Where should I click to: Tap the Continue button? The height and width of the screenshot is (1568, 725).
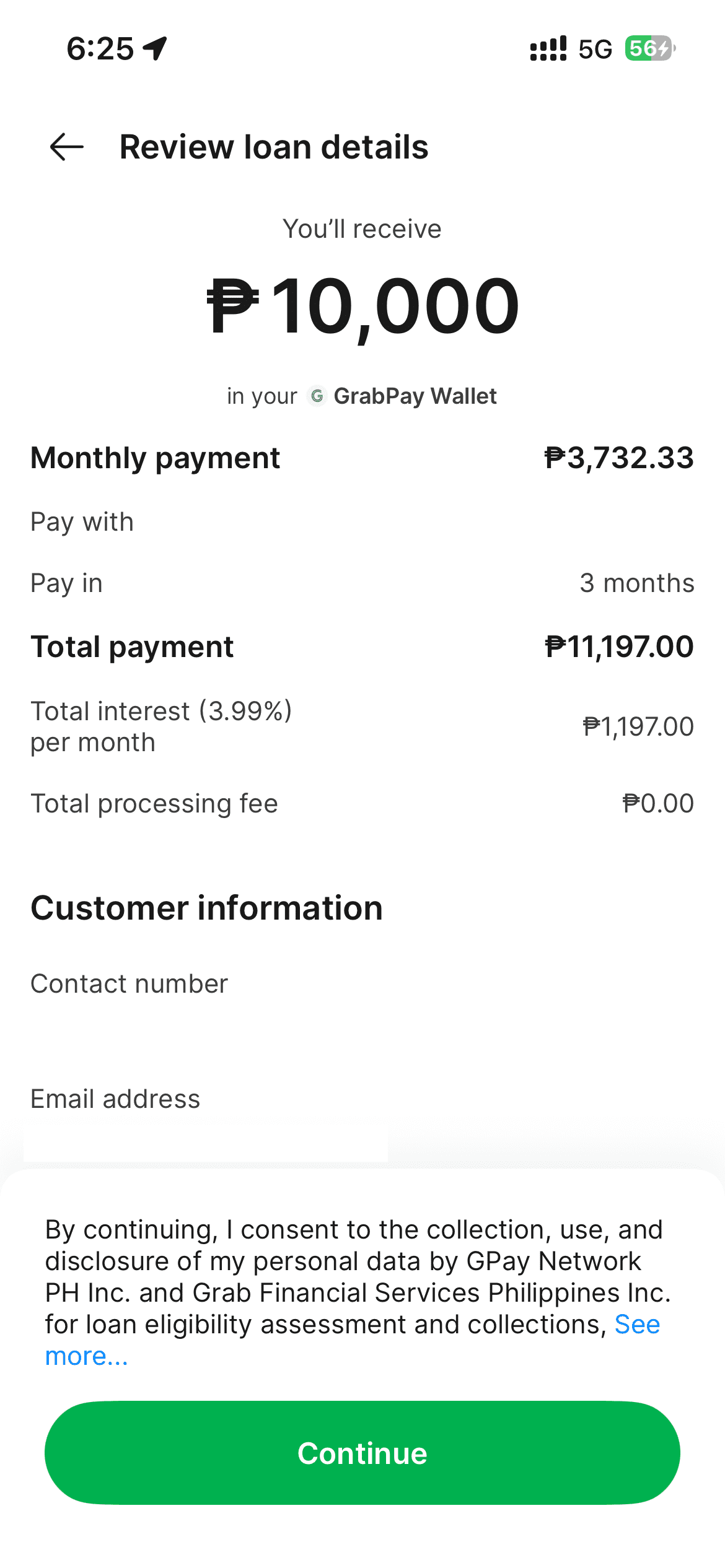[362, 1453]
